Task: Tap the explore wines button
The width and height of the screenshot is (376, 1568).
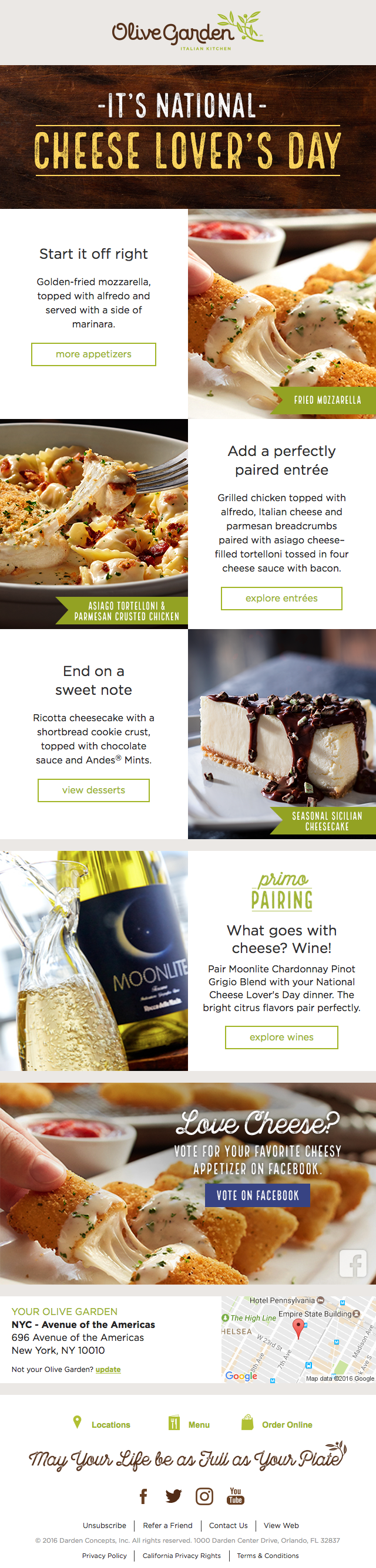Action: coord(281,1038)
